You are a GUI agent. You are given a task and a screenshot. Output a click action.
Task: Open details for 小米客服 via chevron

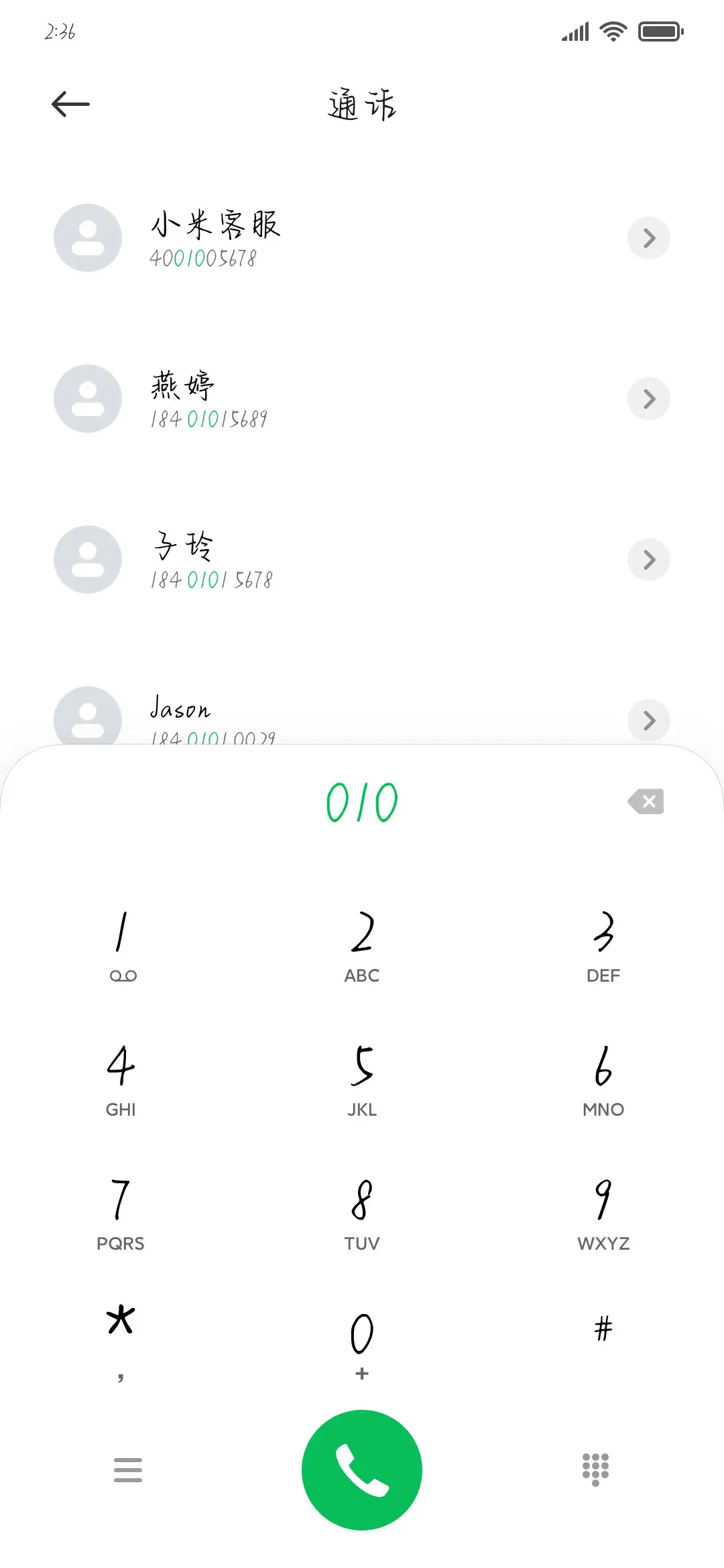pos(648,238)
